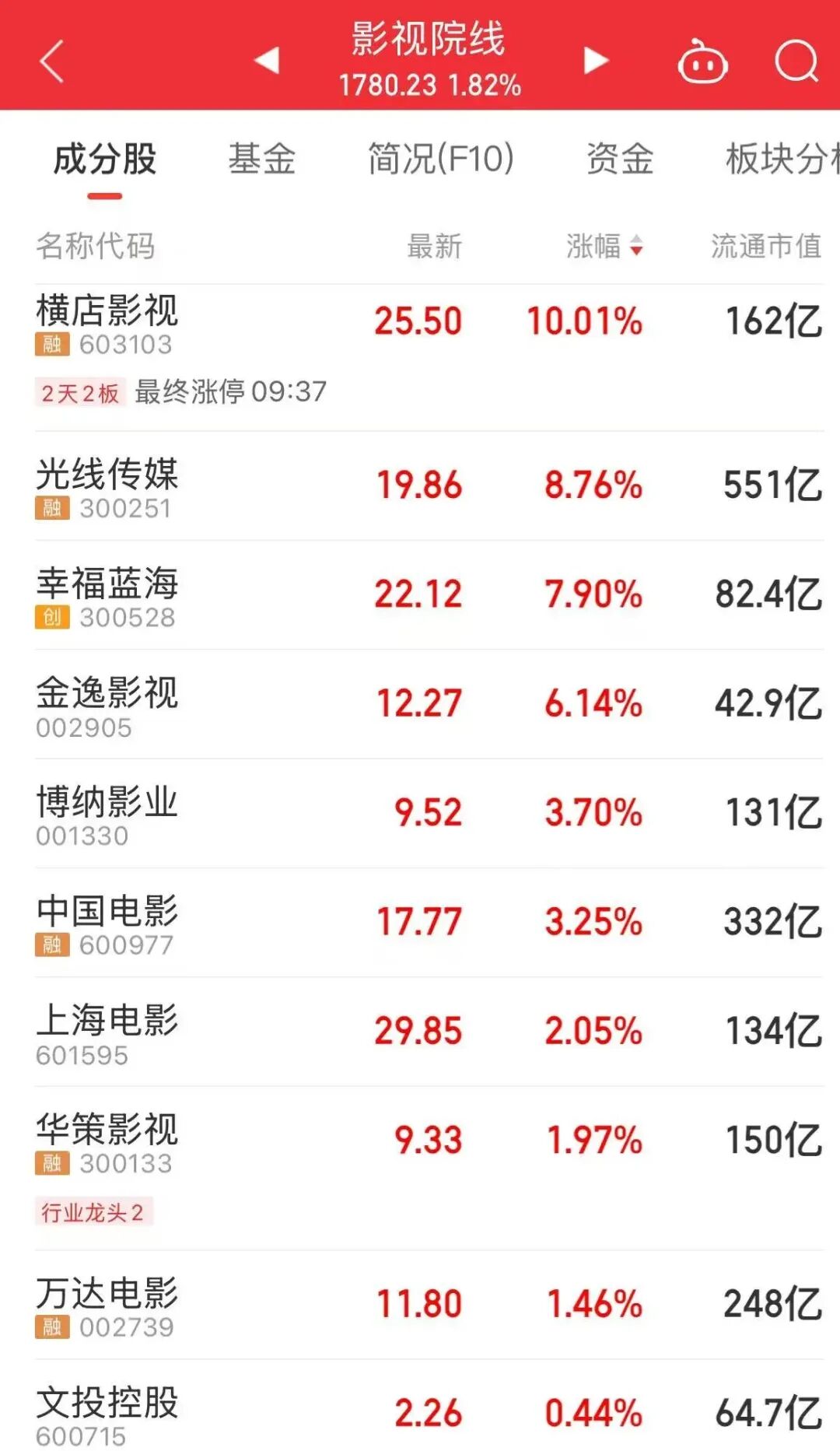This screenshot has height=1451, width=840.
Task: Switch to the 基金 tab
Action: pyautogui.click(x=261, y=159)
